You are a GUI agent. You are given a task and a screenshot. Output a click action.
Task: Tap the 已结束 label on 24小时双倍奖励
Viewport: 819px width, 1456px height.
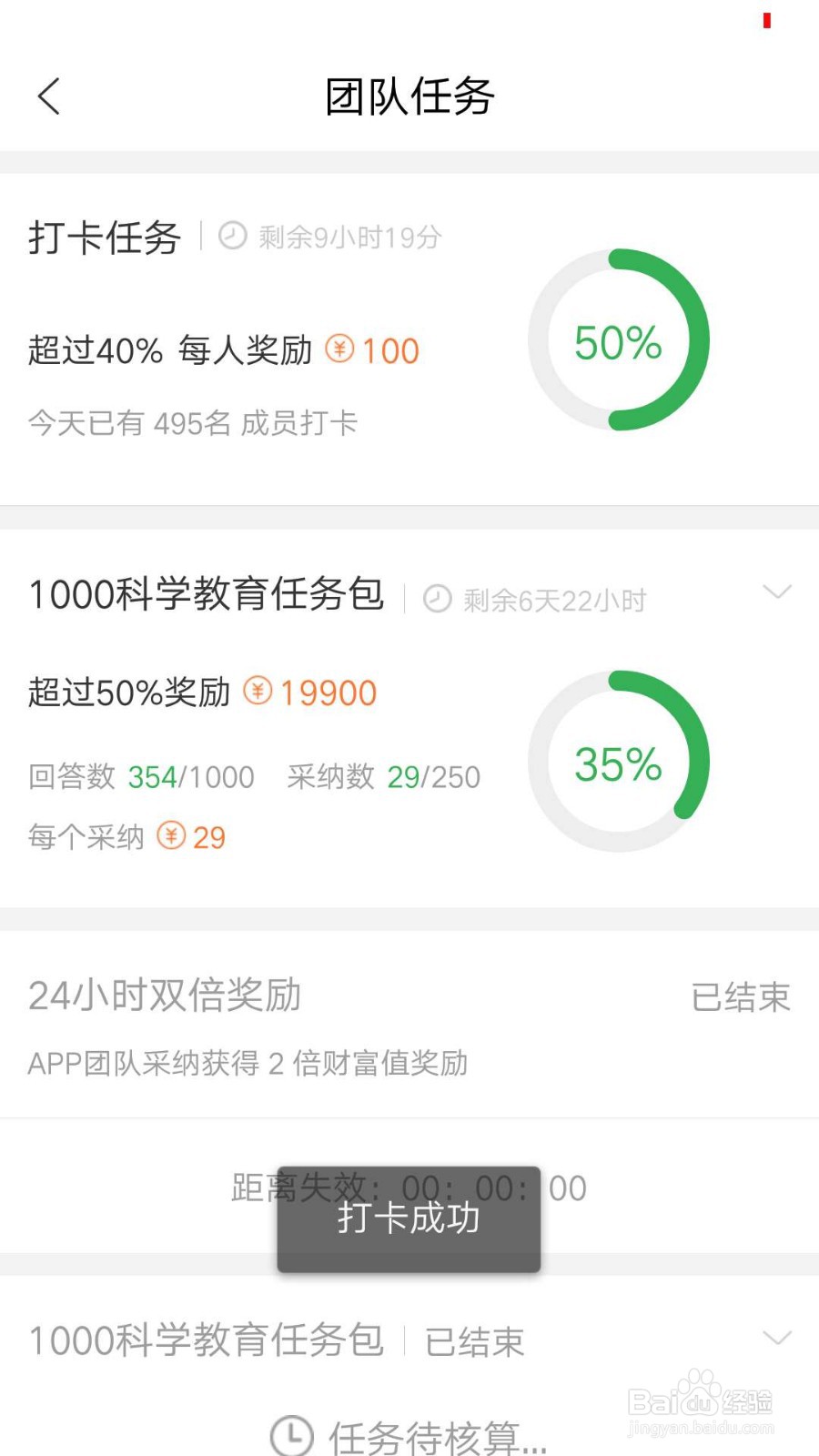tap(740, 996)
